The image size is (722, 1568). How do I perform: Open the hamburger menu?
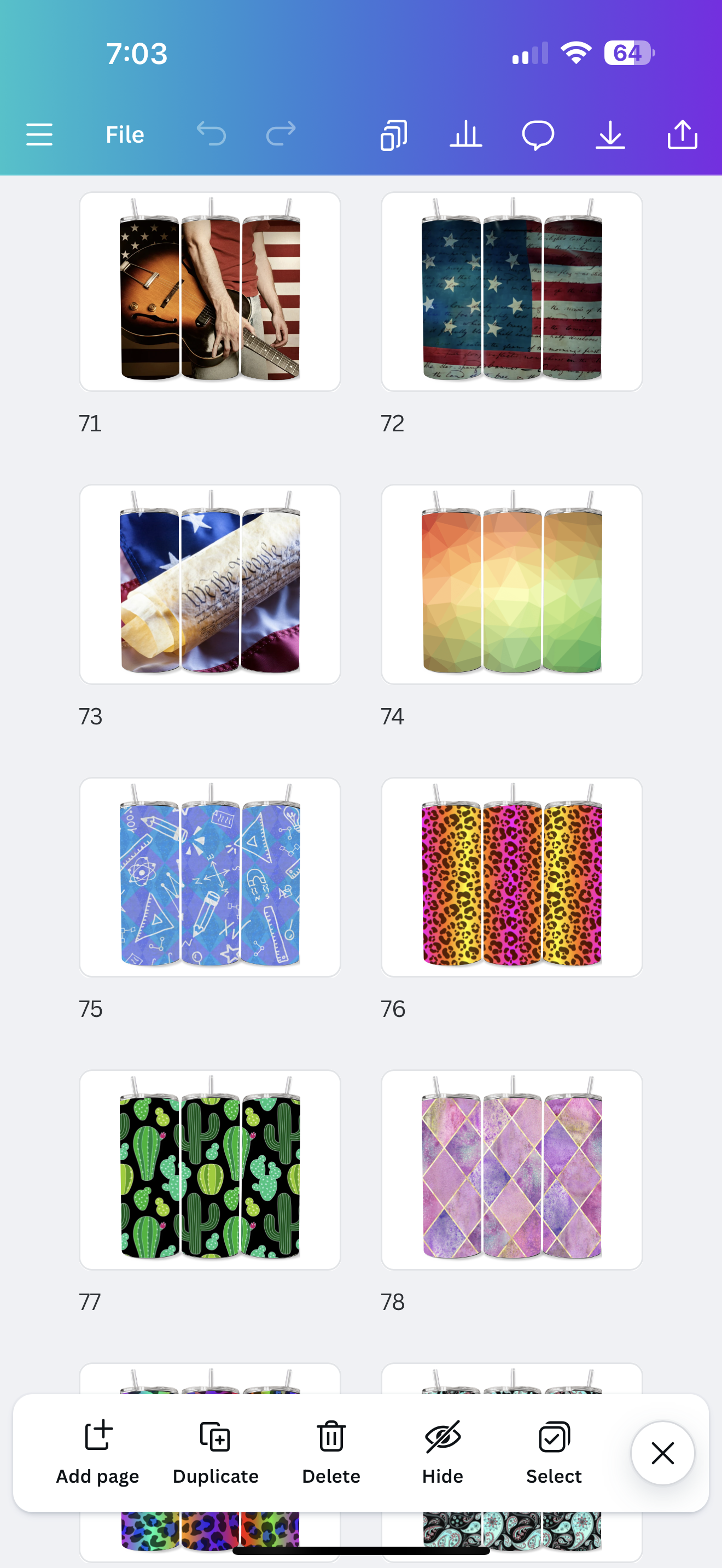point(39,134)
